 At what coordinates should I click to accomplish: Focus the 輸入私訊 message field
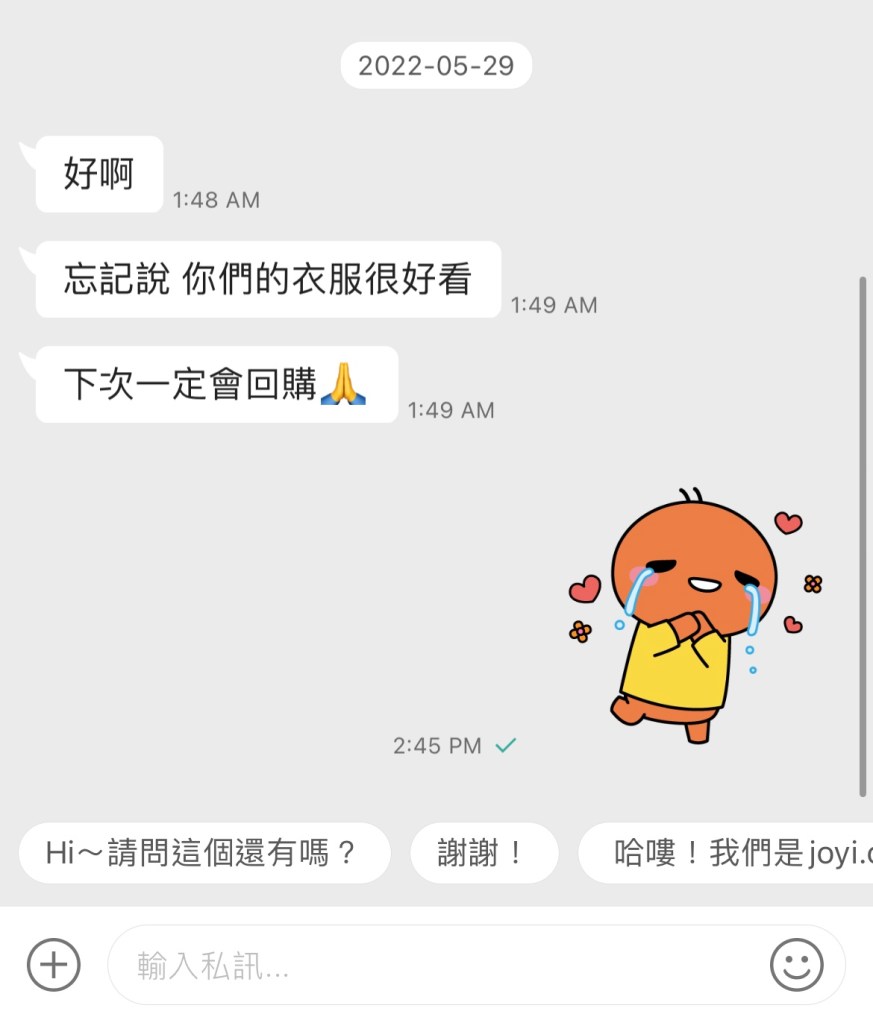click(440, 966)
